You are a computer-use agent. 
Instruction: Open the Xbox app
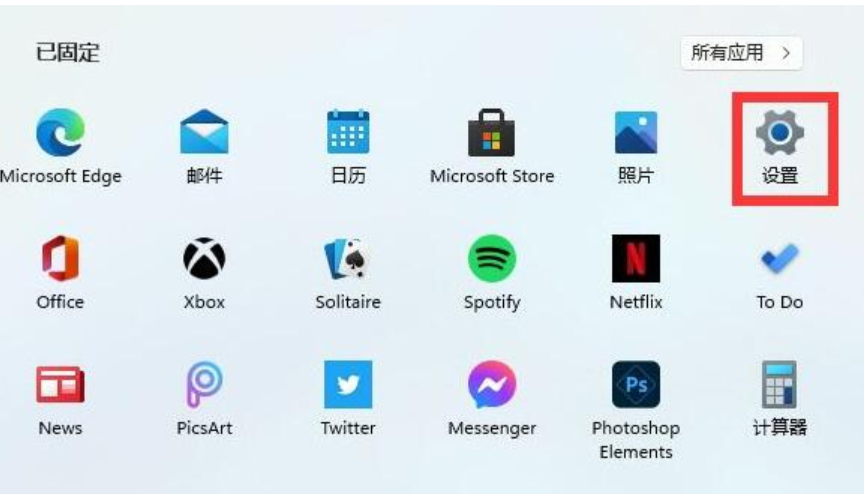pos(204,260)
